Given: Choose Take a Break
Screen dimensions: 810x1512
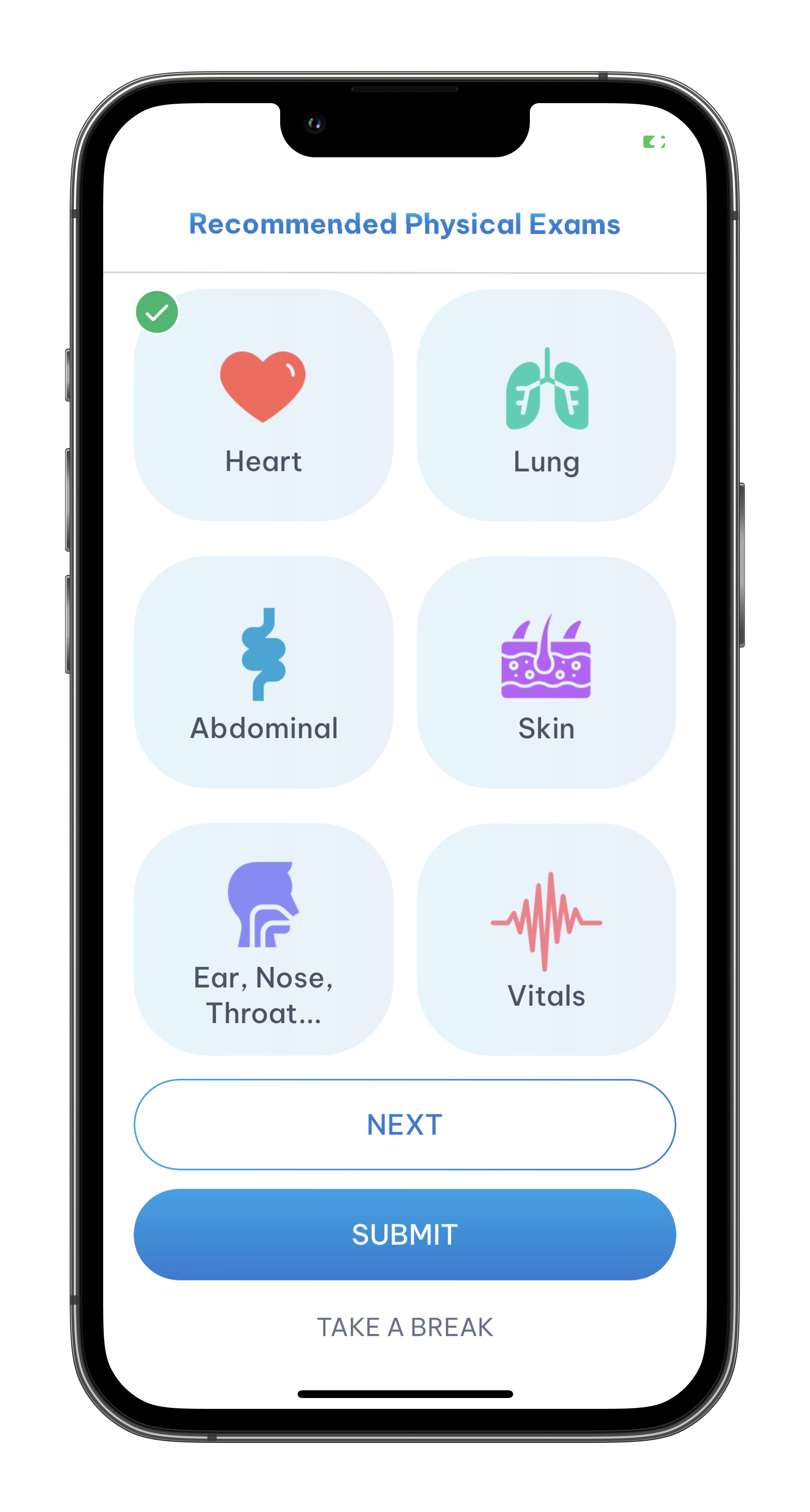Looking at the screenshot, I should coord(404,1326).
